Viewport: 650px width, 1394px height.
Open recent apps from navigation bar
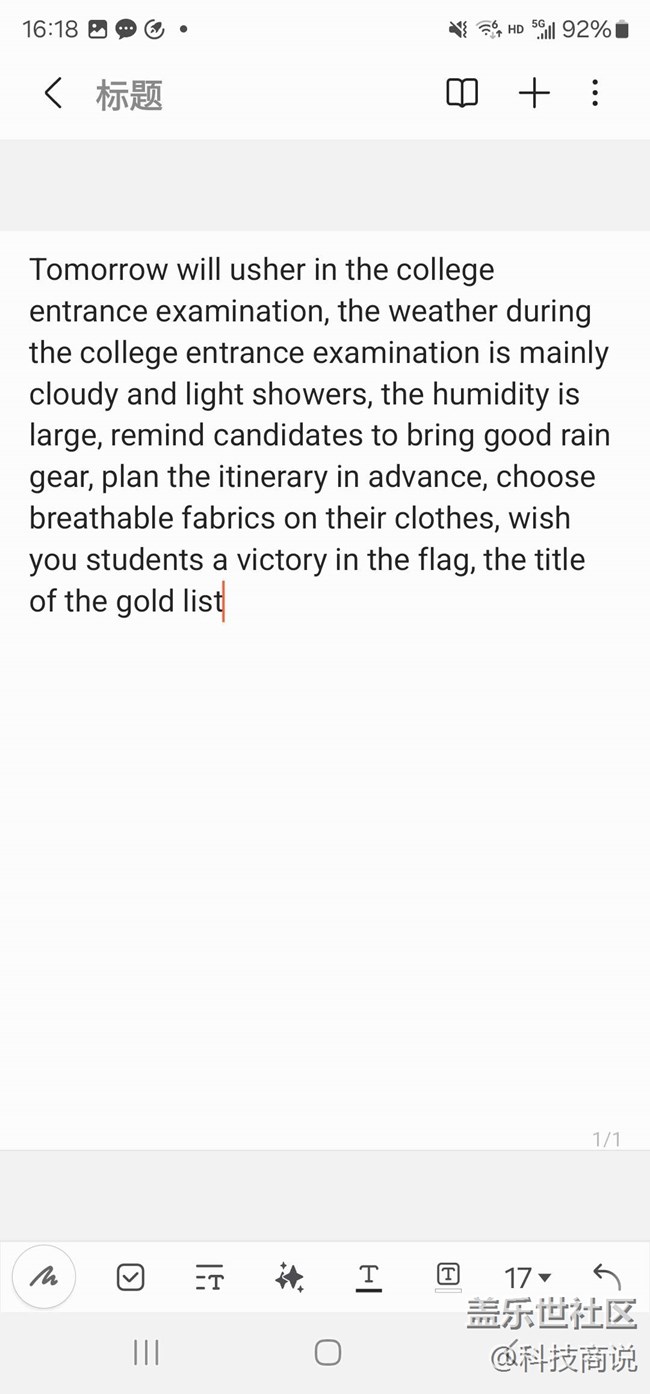[x=146, y=1353]
